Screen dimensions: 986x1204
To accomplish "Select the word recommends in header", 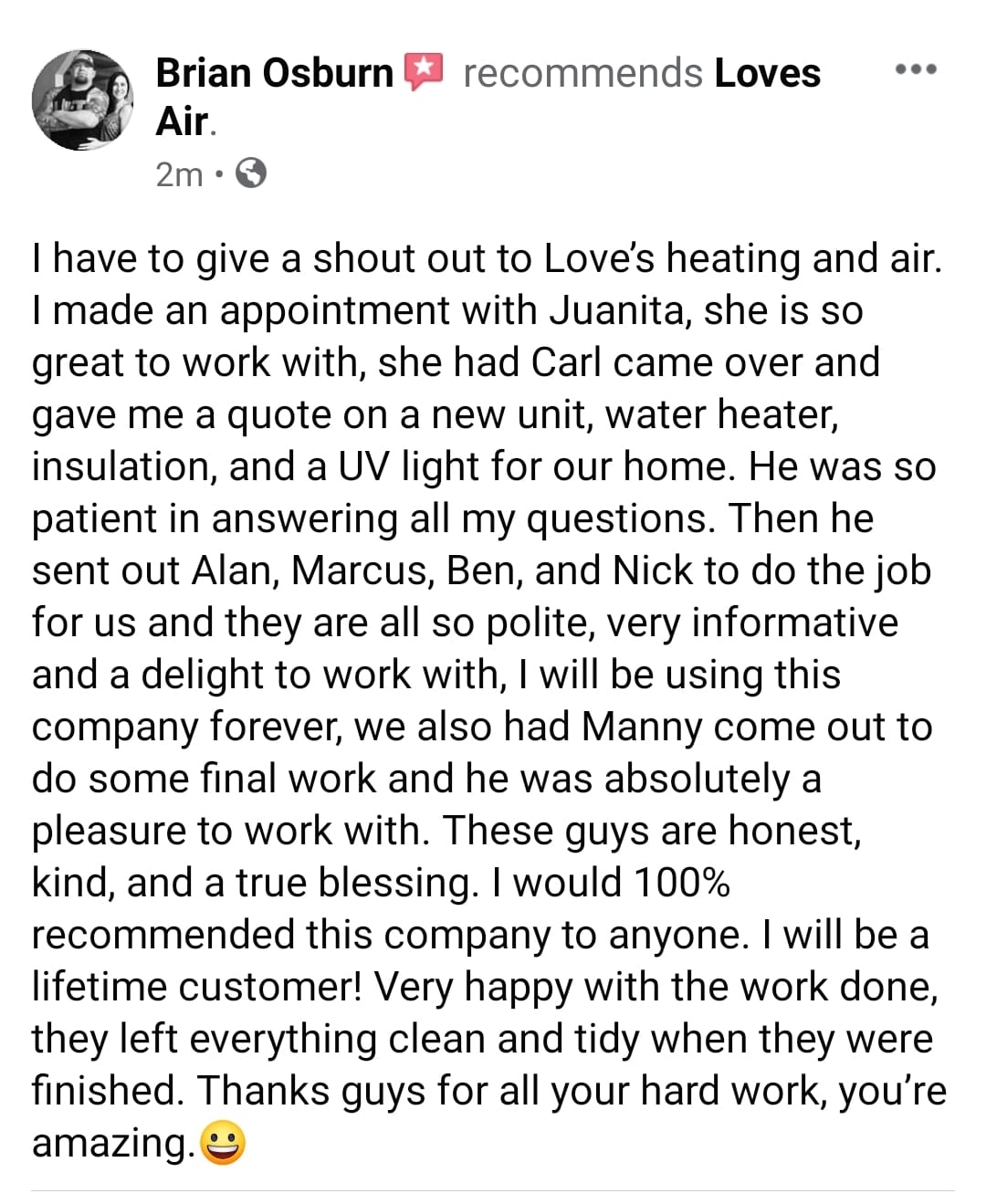I will click(x=579, y=72).
